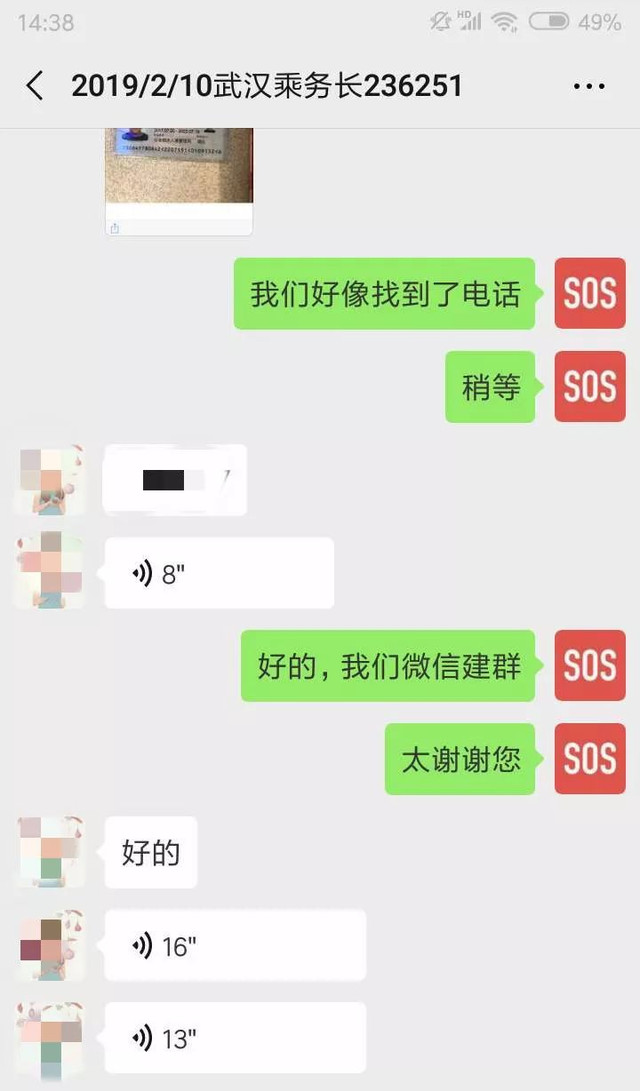Go back from the chat

pyautogui.click(x=35, y=86)
